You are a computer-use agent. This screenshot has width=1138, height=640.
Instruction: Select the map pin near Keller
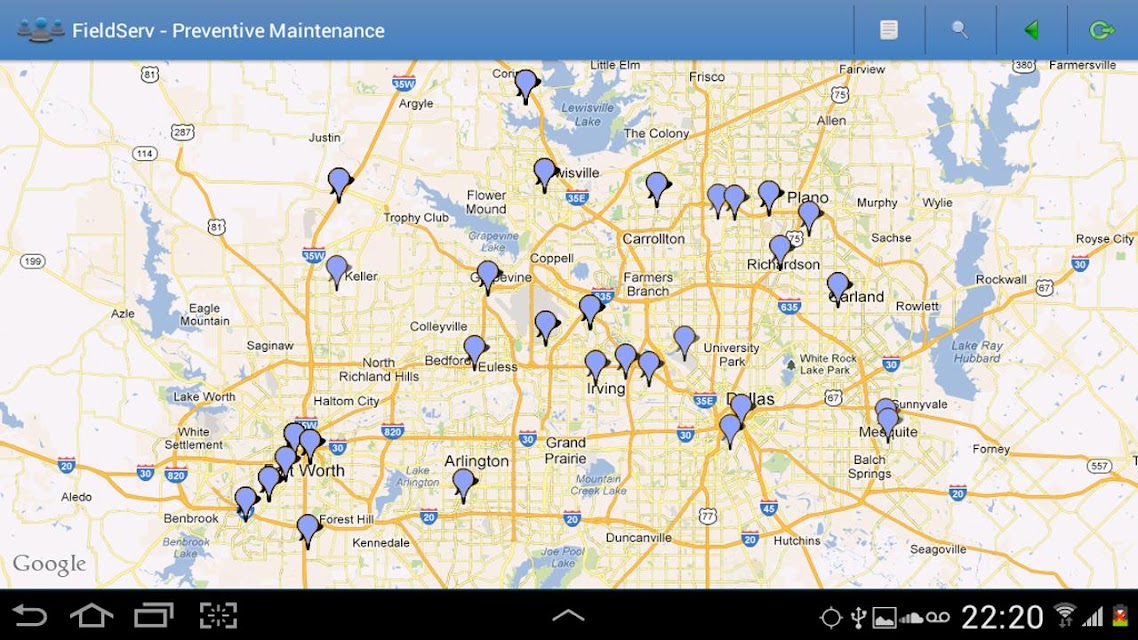[336, 271]
